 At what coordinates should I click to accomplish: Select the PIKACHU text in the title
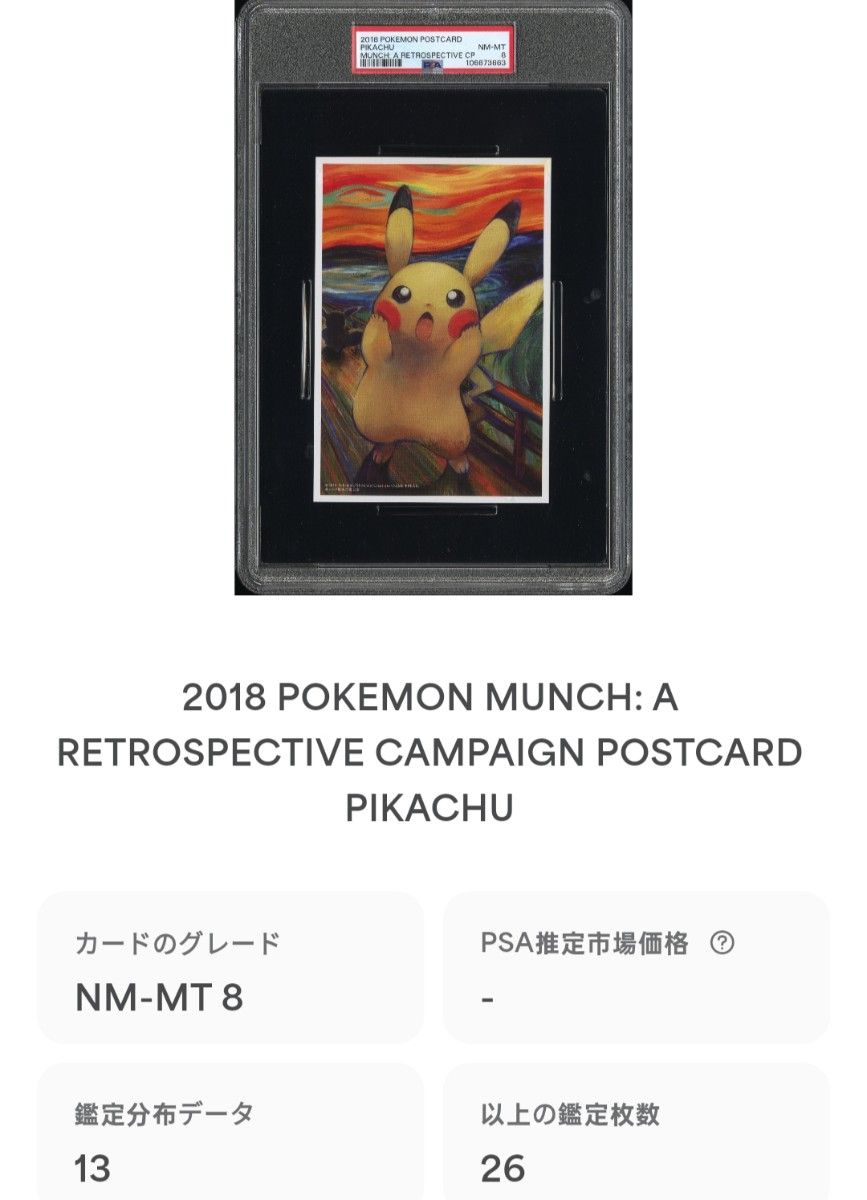(433, 806)
